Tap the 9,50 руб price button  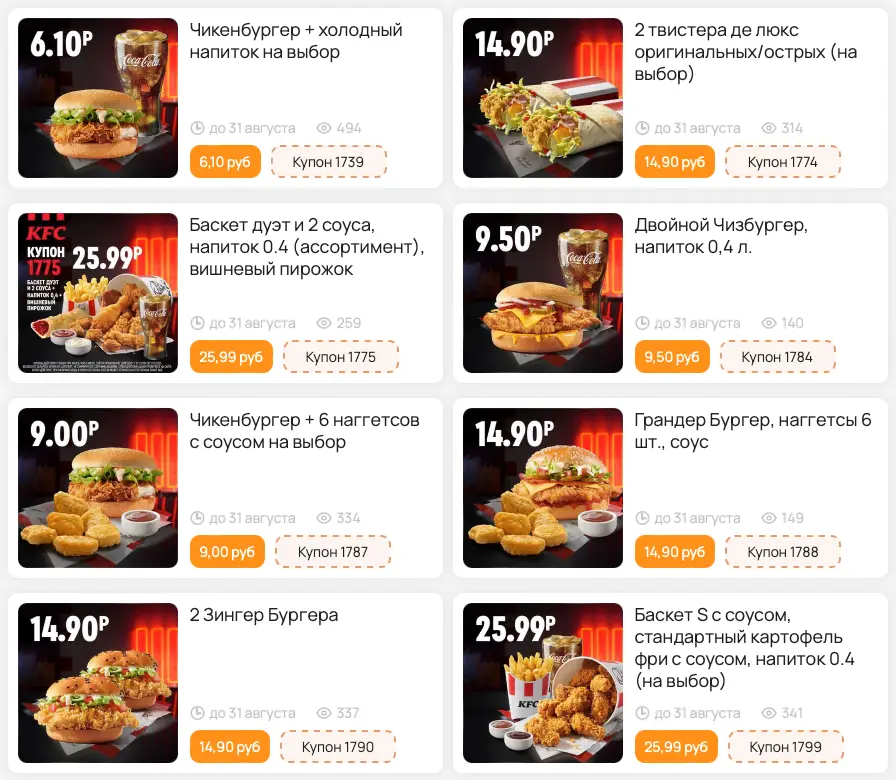tap(672, 357)
